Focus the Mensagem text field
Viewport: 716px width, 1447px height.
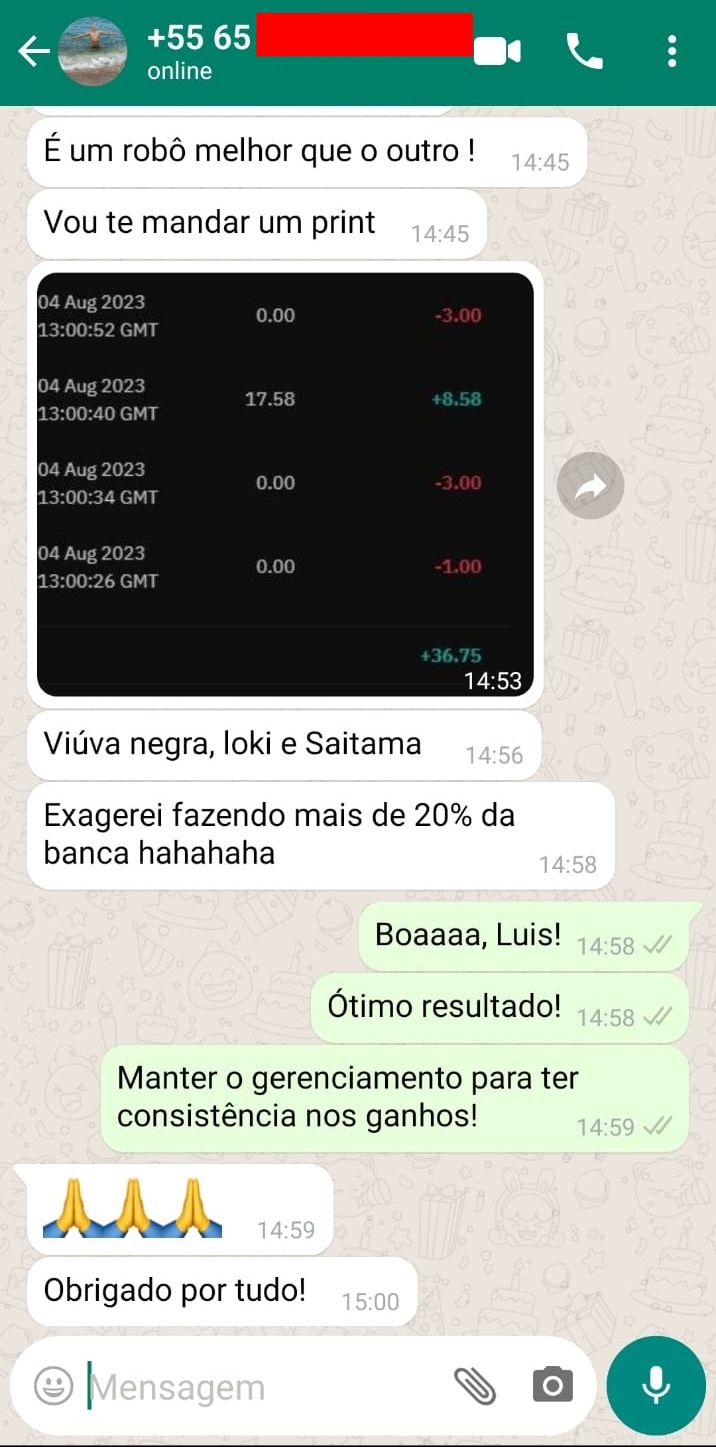pos(260,1387)
